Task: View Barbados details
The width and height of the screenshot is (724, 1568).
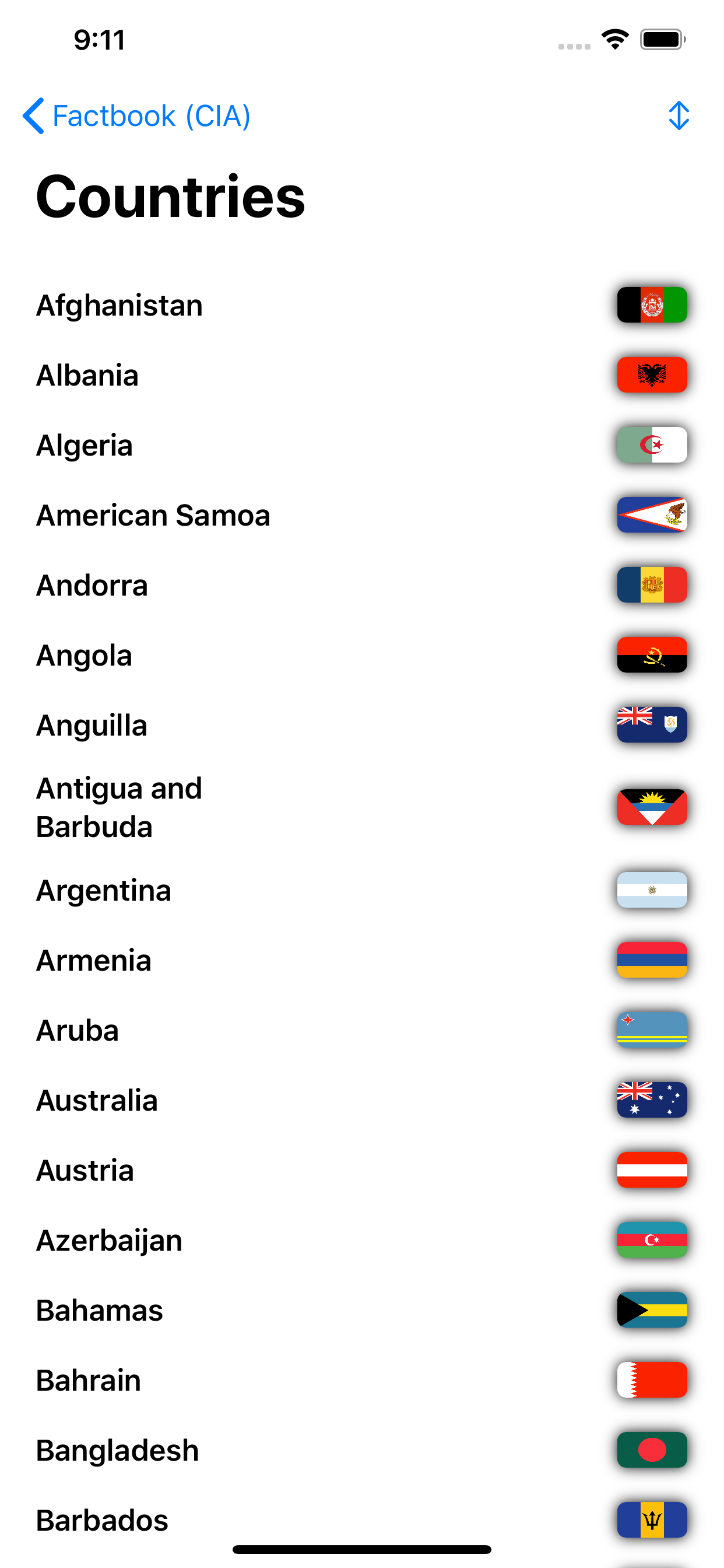Action: tap(102, 1520)
